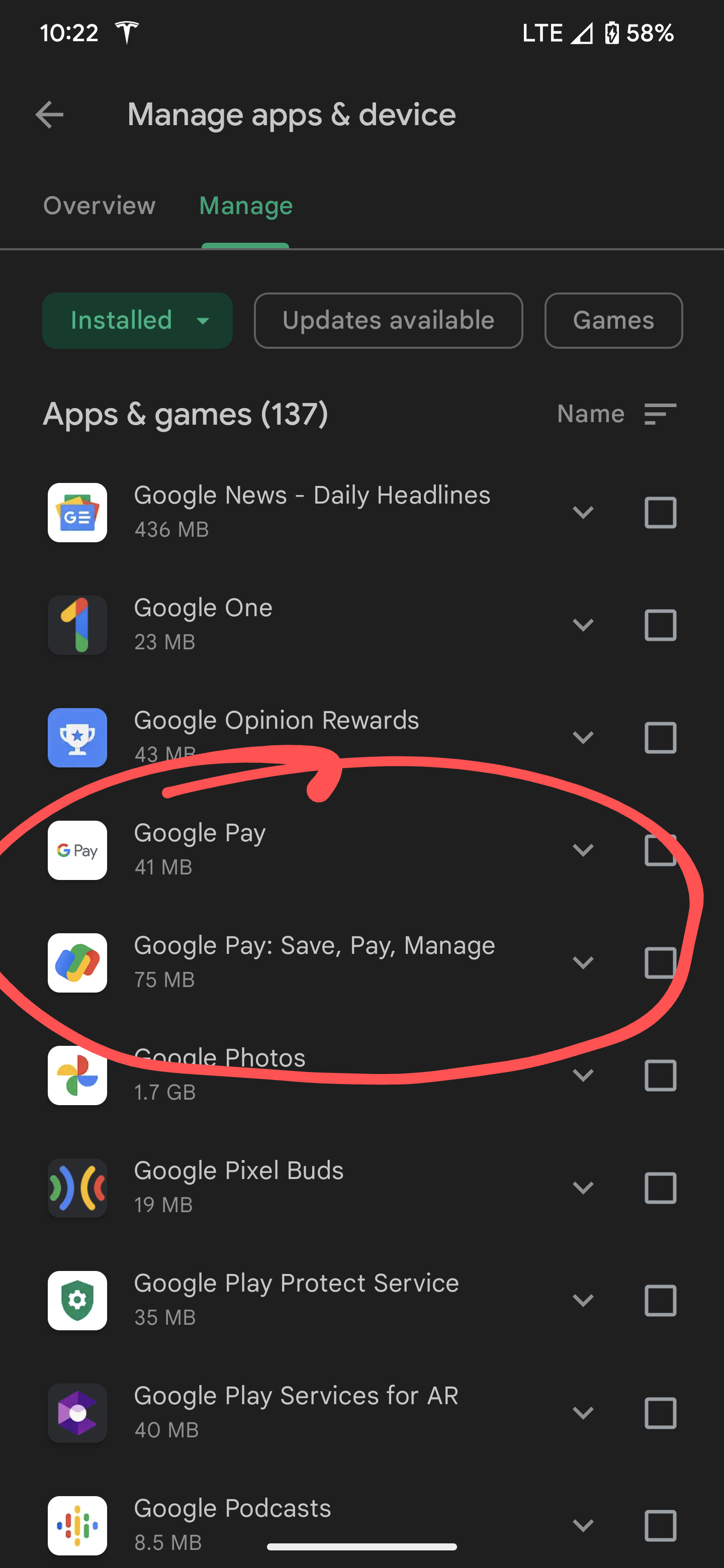This screenshot has width=724, height=1568.
Task: Open the Installed filter dropdown
Action: [x=138, y=320]
